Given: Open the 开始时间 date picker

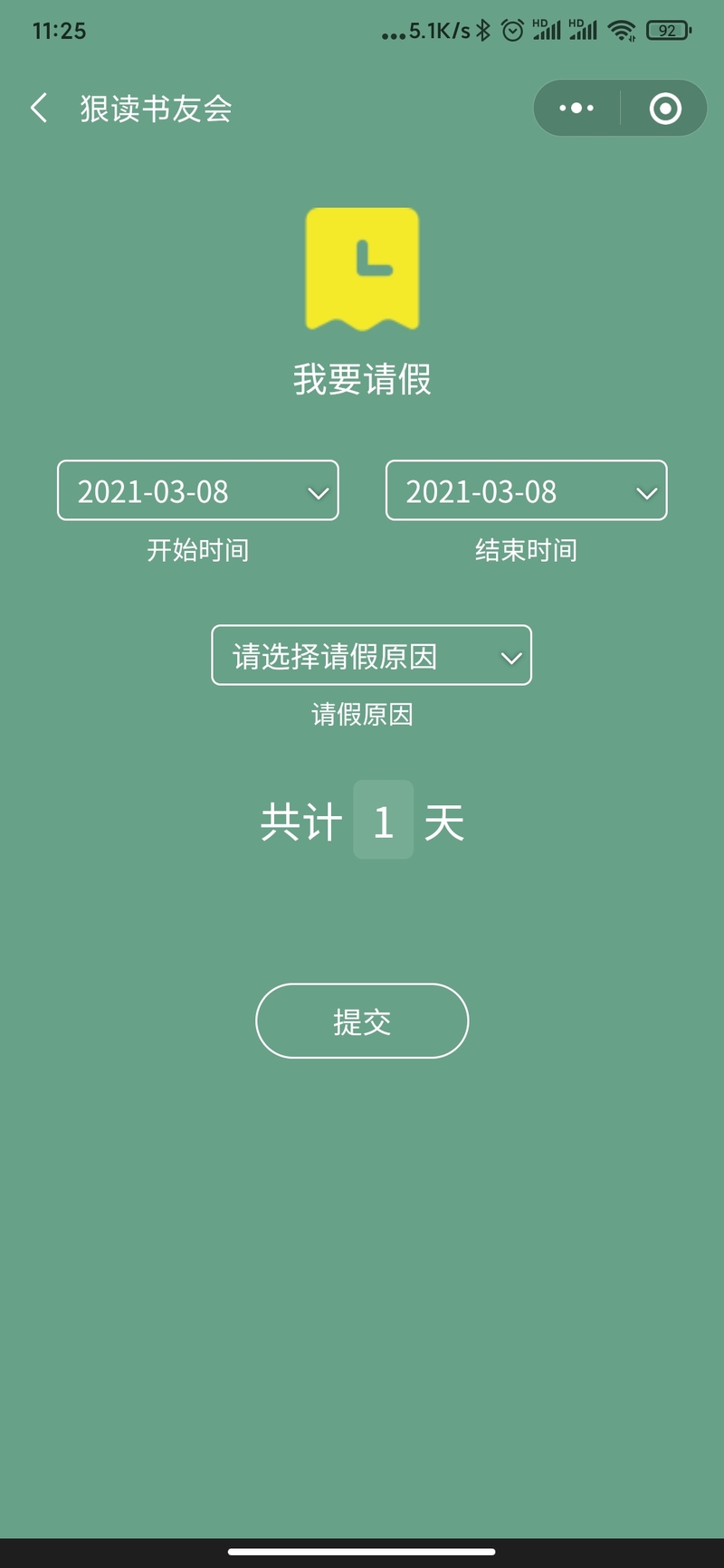Looking at the screenshot, I should point(198,491).
